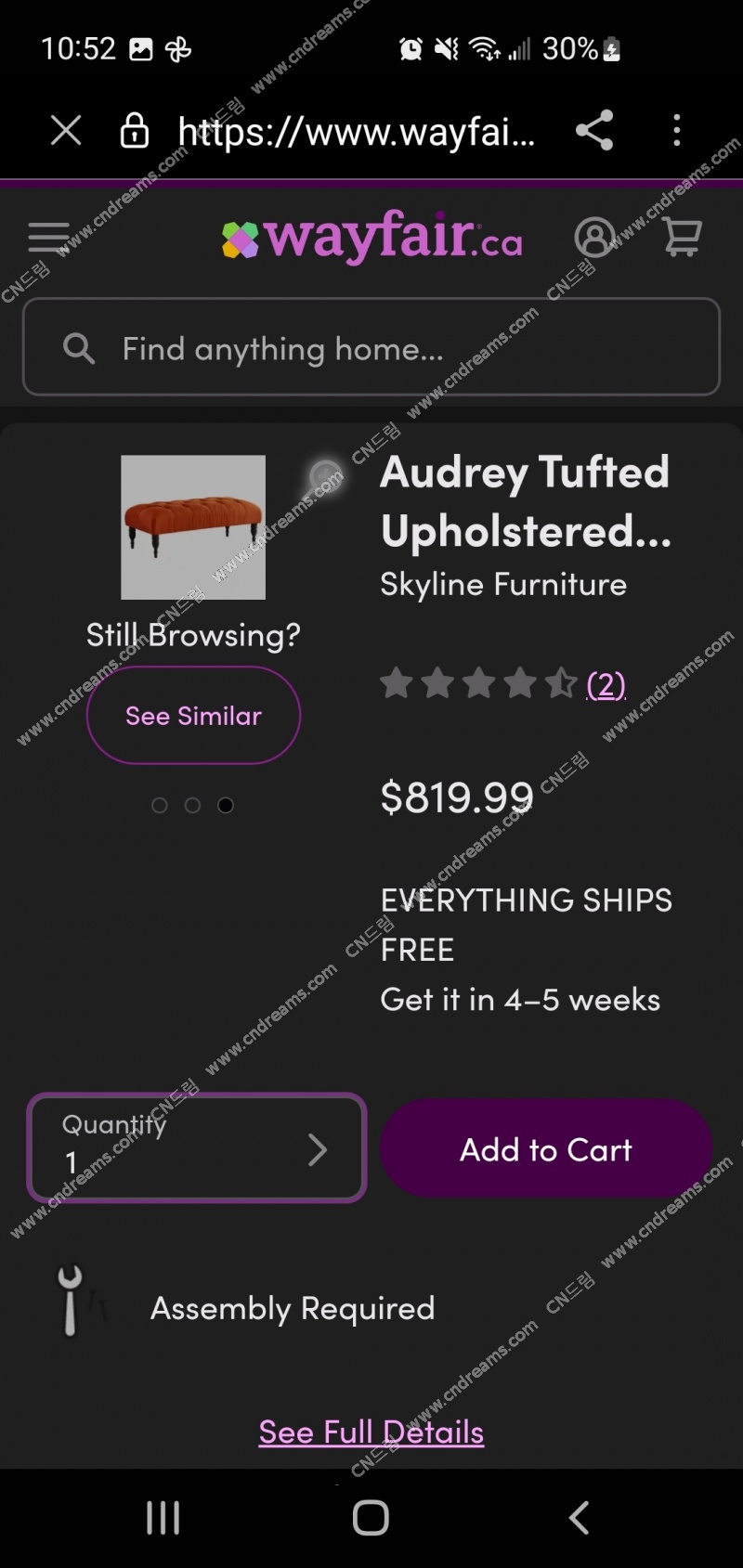This screenshot has height=1568, width=743.
Task: Go back using system navigation
Action: (x=579, y=1518)
